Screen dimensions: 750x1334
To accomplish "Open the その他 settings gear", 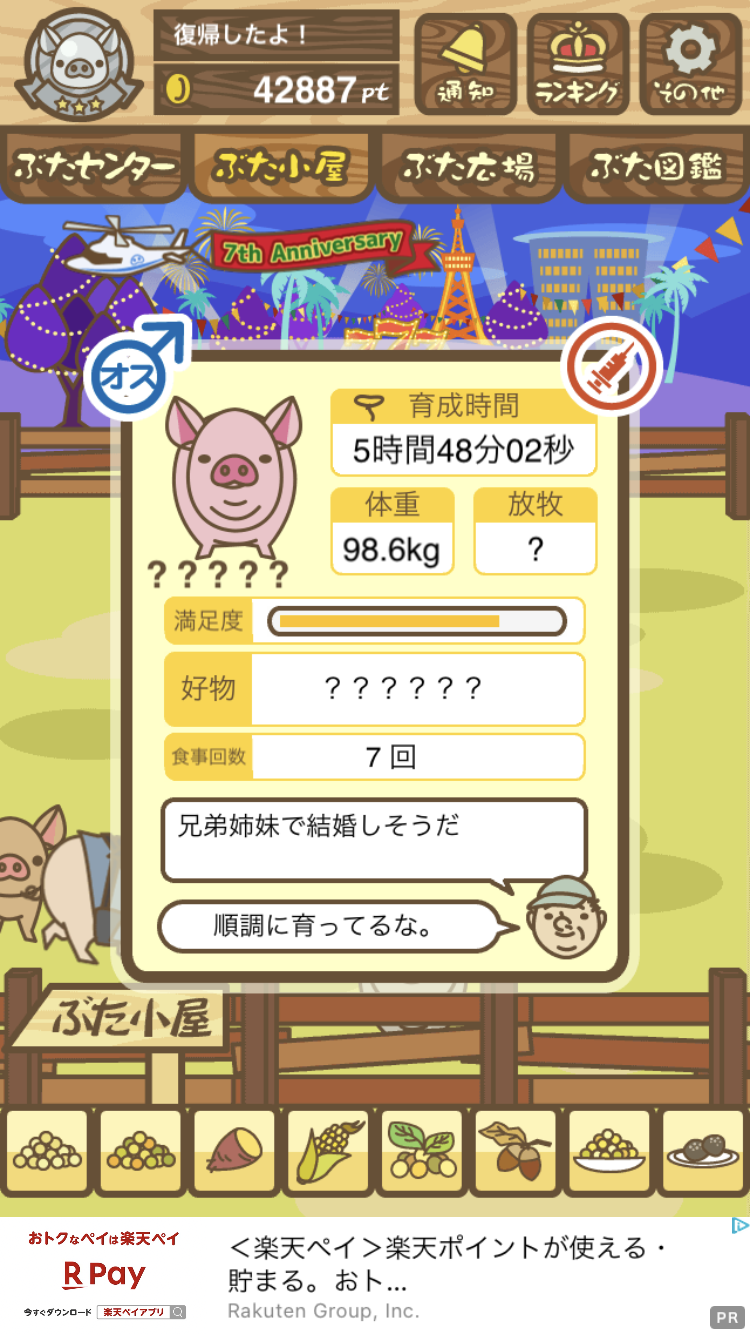I will point(691,63).
